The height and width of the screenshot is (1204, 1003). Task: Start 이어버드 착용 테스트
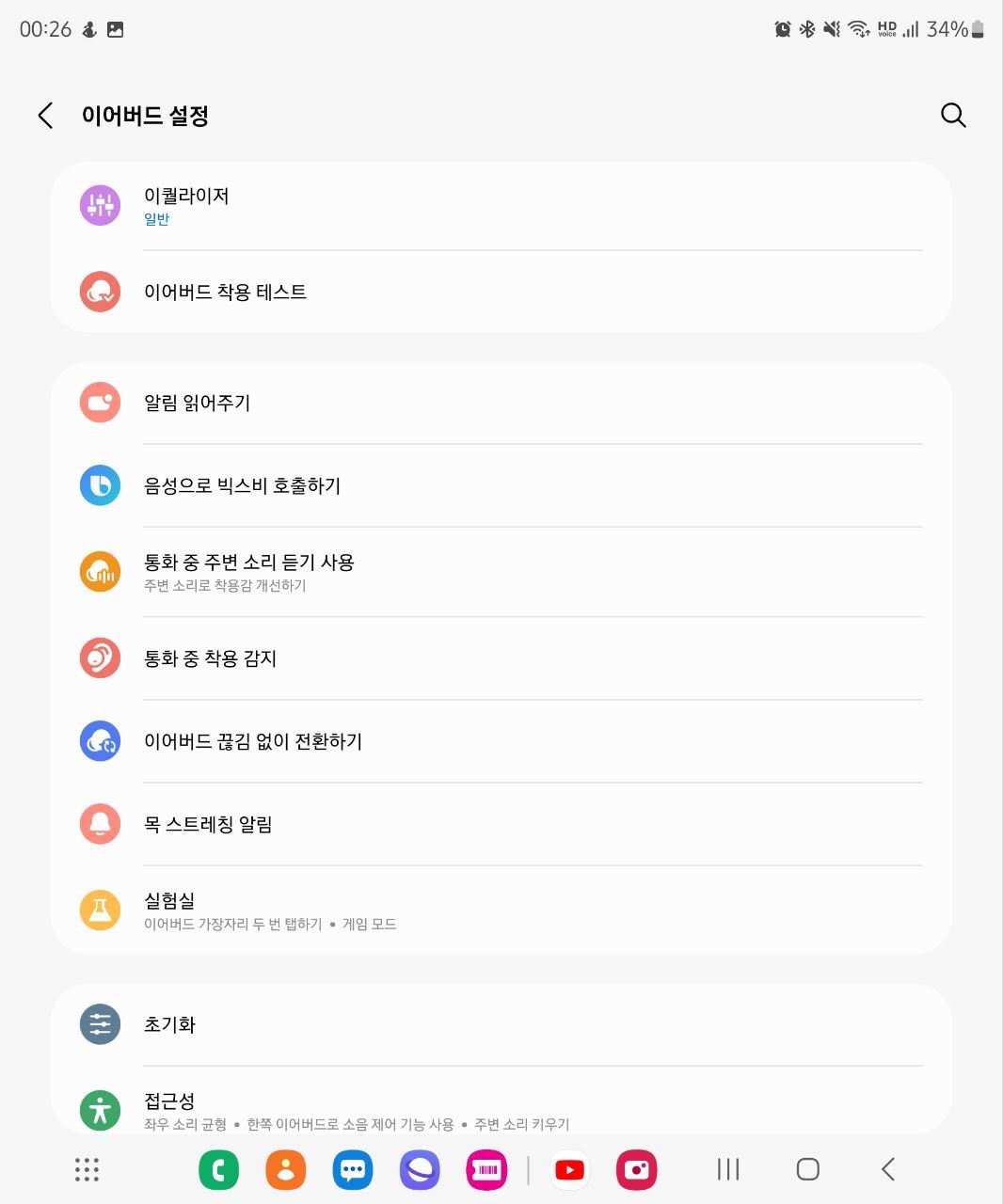tap(501, 292)
